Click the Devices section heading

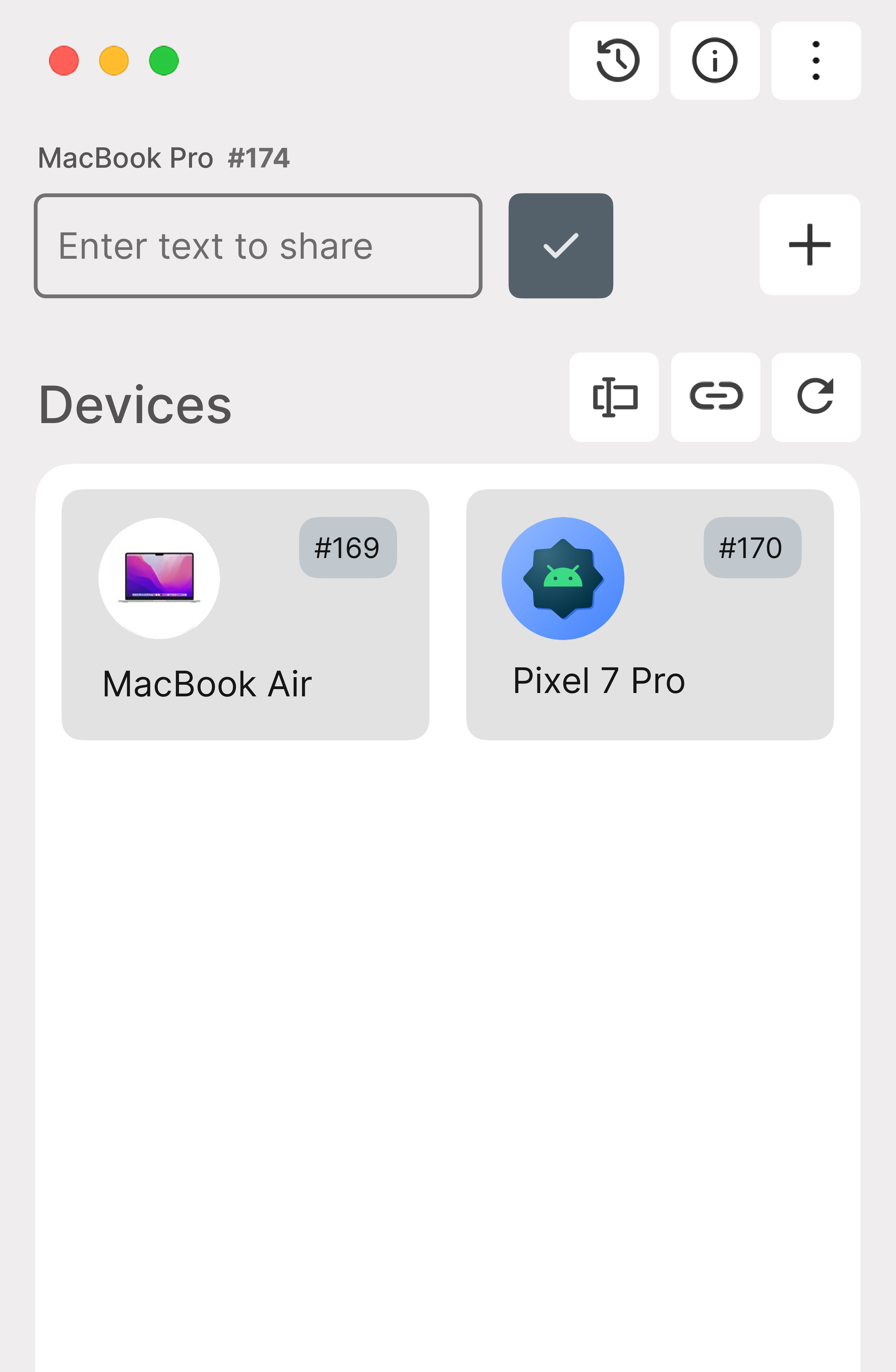(x=136, y=403)
